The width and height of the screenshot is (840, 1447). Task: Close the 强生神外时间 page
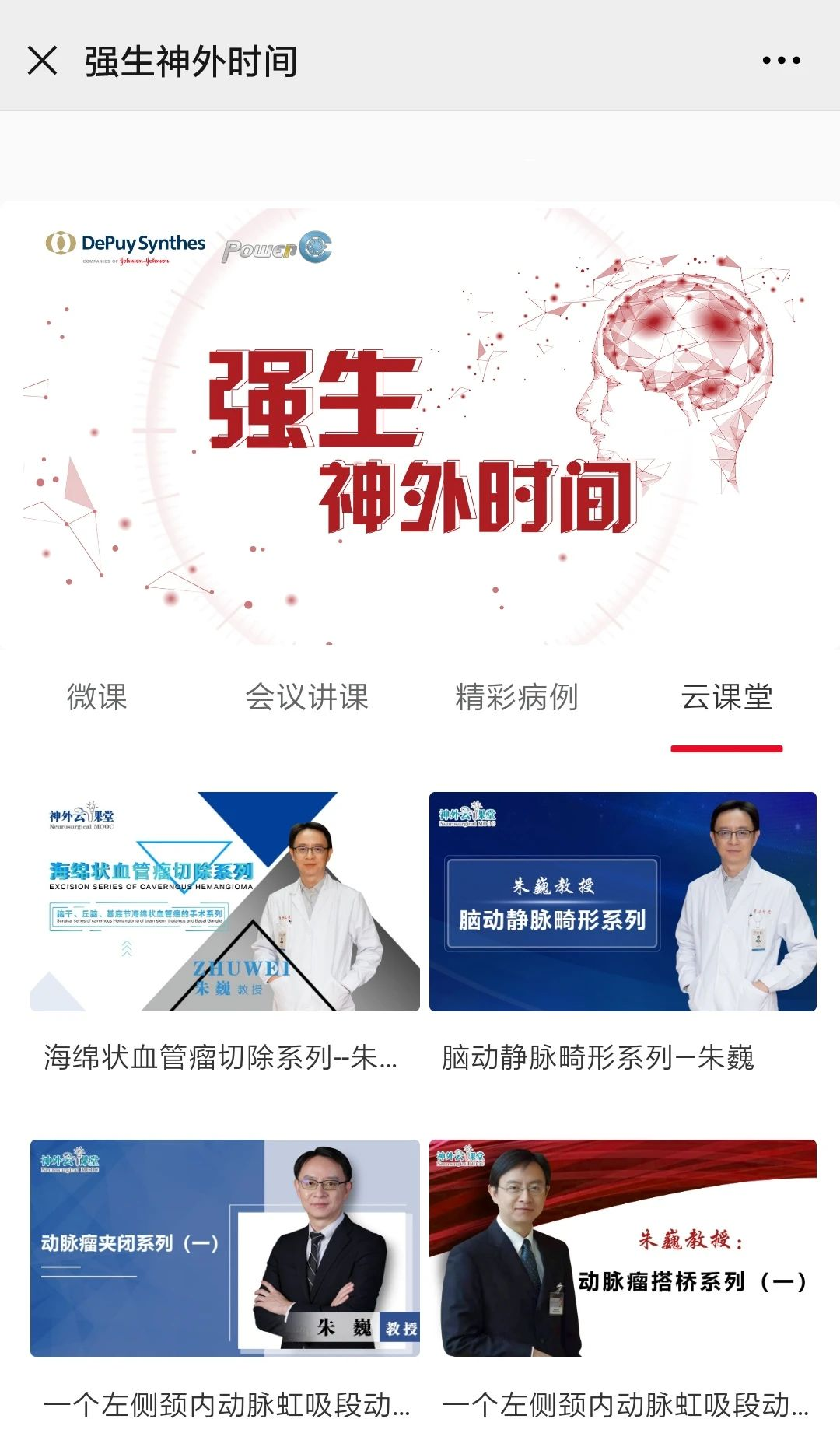tap(42, 61)
